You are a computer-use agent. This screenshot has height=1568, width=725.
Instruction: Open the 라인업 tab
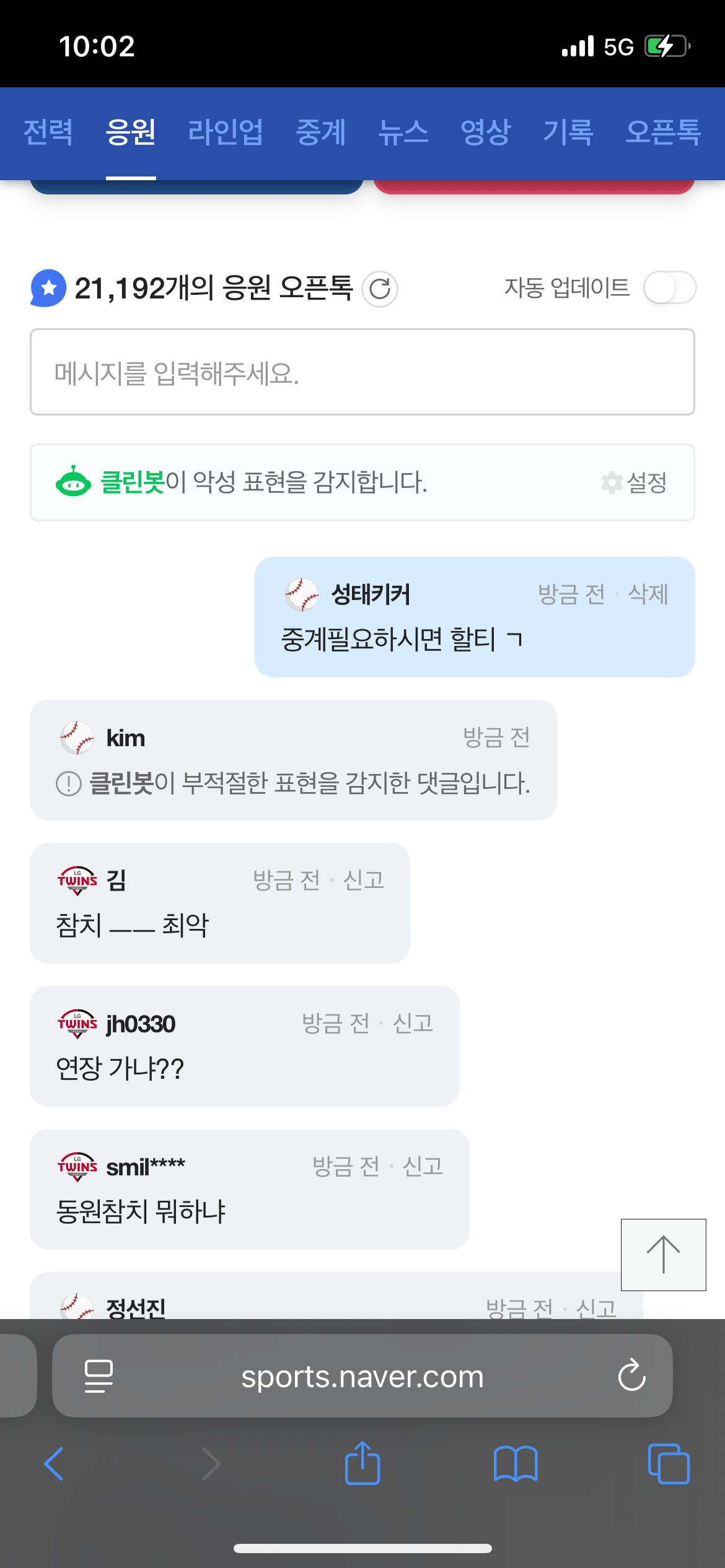pos(226,132)
